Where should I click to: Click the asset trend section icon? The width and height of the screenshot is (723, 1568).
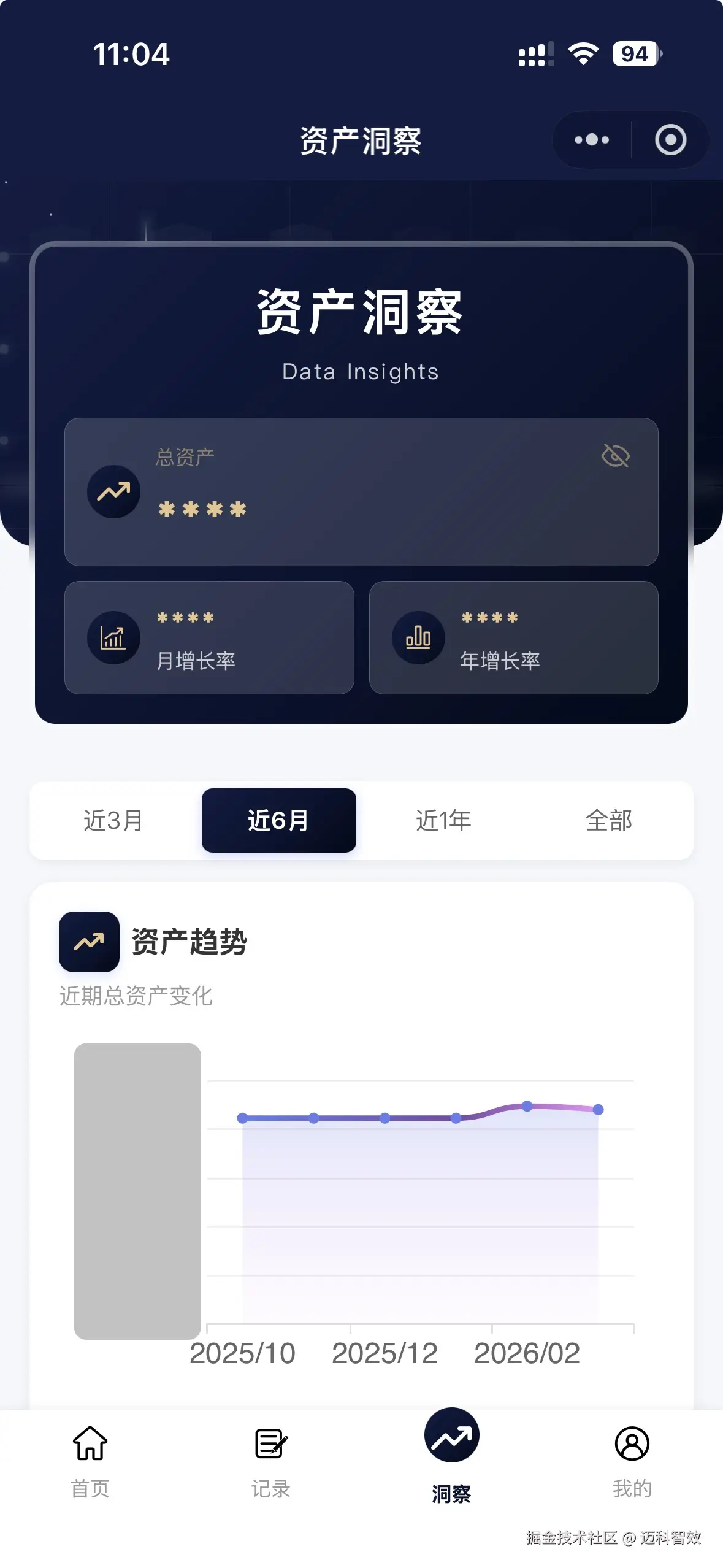pos(88,942)
